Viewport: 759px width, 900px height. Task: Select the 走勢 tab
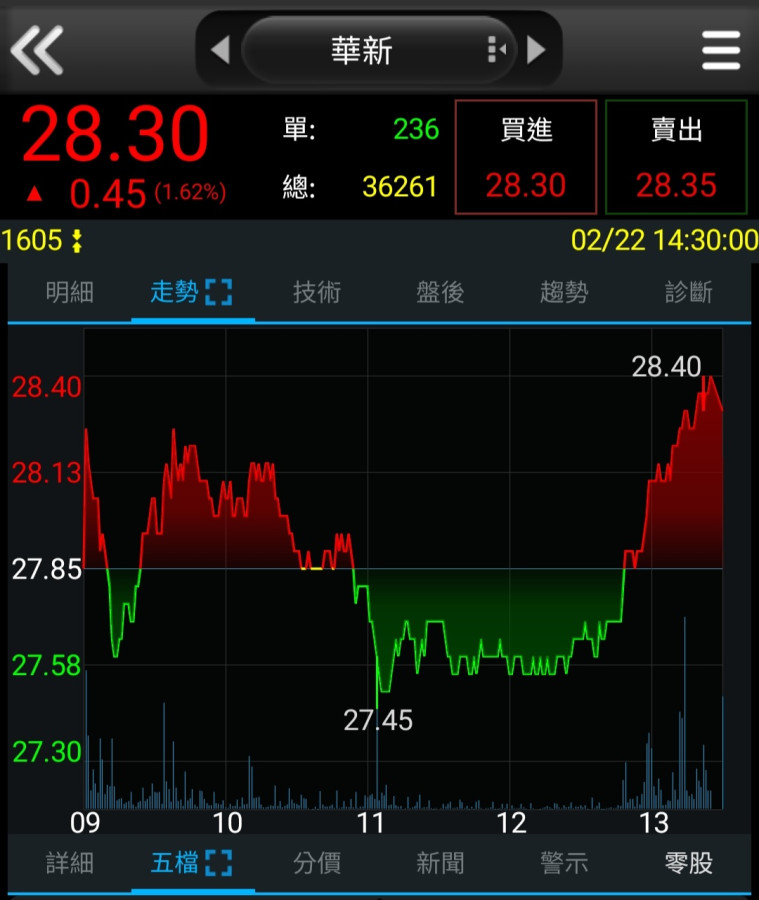(x=190, y=292)
